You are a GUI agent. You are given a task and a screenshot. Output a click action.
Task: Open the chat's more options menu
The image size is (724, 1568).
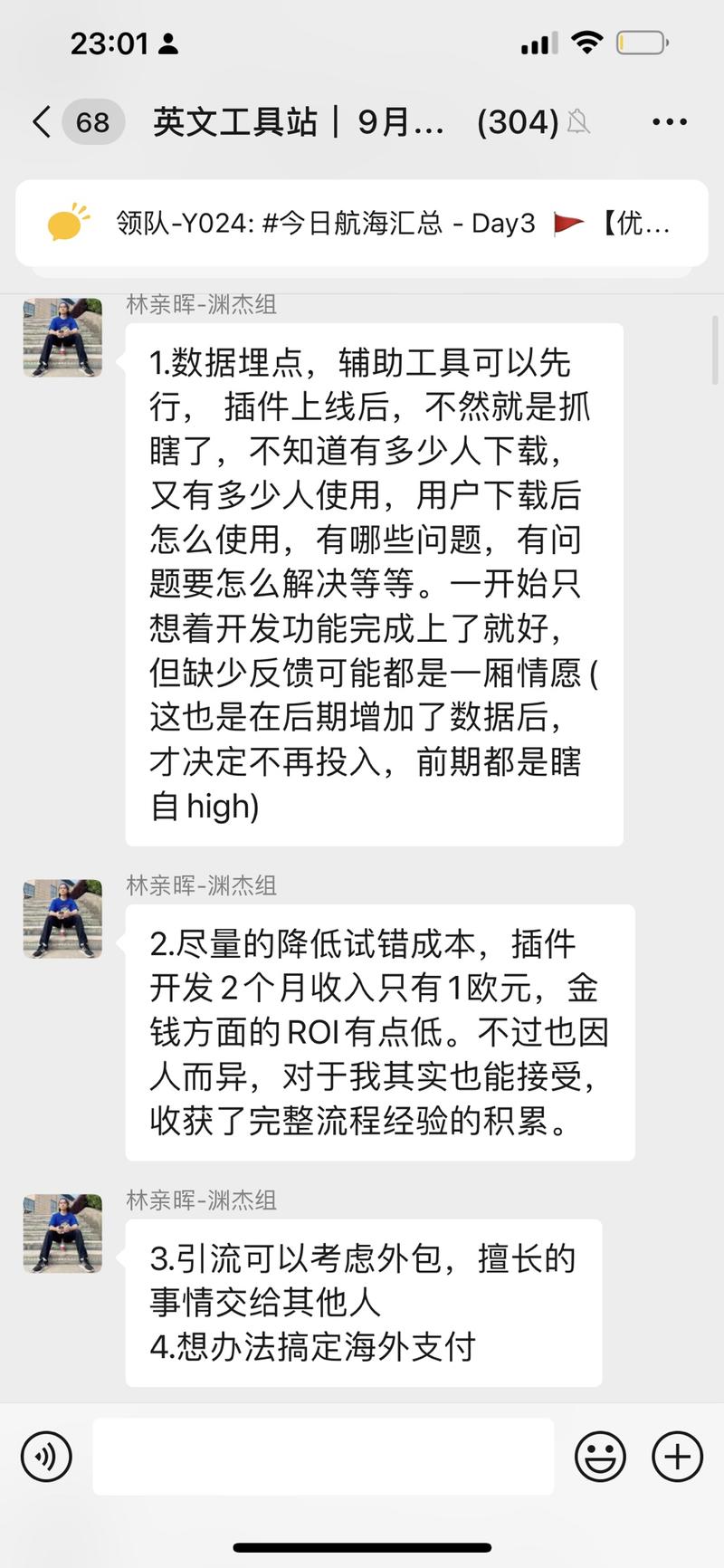click(x=670, y=120)
